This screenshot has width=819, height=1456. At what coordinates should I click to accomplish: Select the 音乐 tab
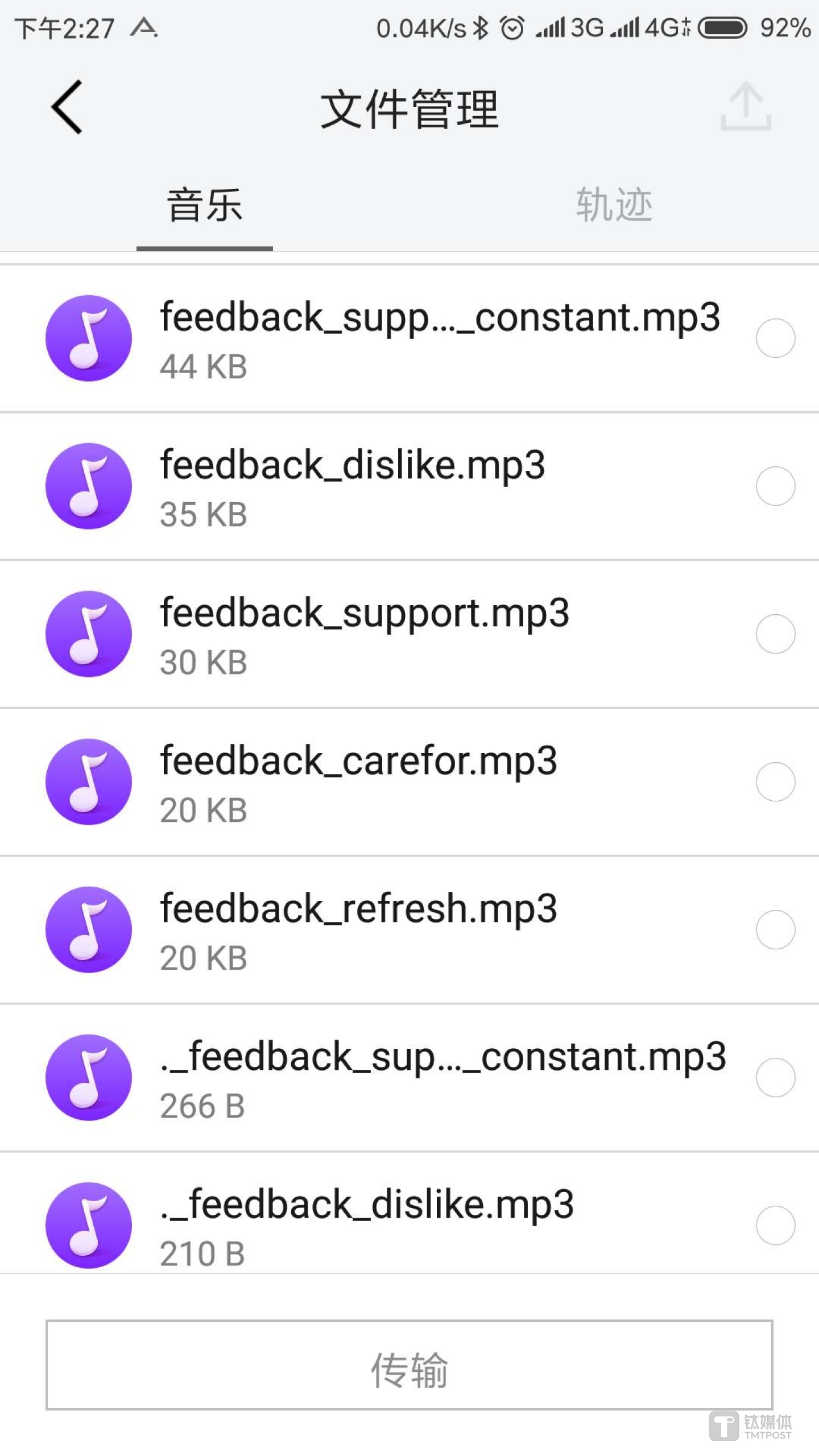click(x=204, y=205)
